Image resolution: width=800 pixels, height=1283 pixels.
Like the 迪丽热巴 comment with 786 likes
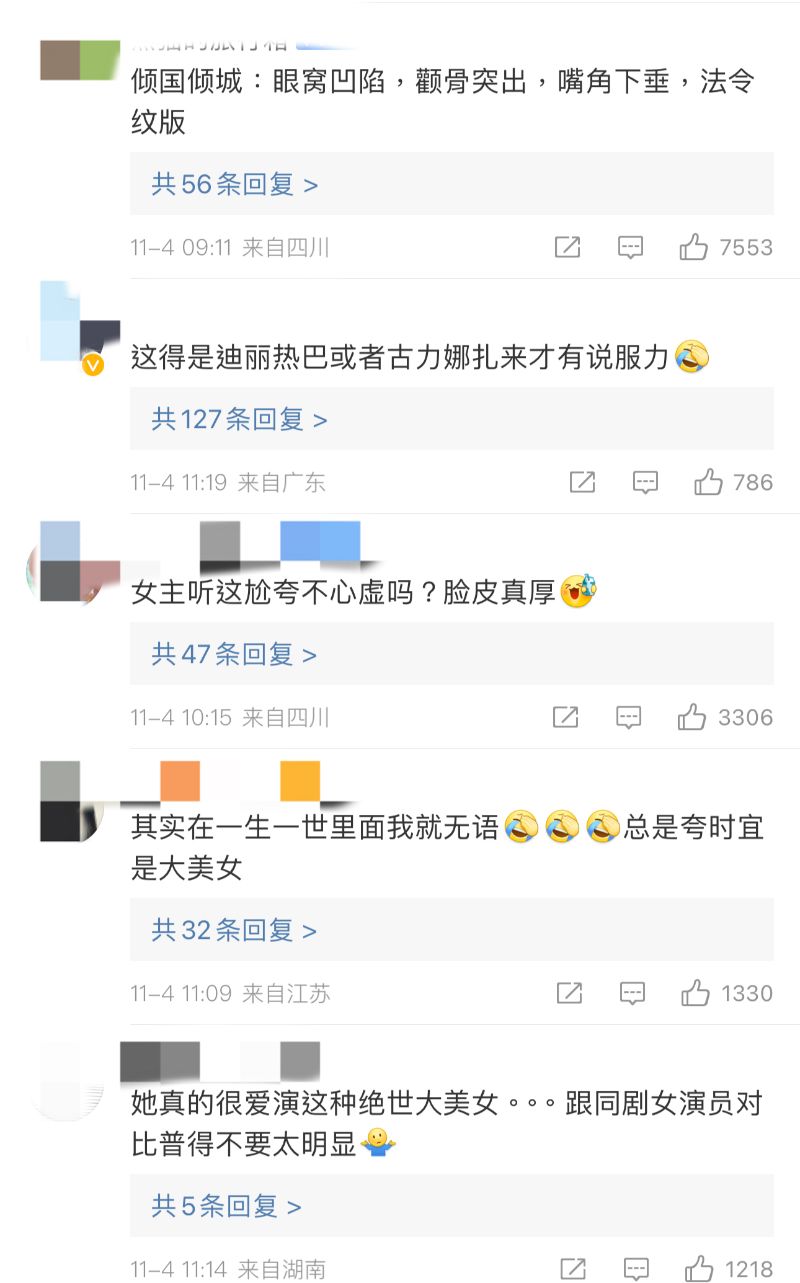[708, 483]
